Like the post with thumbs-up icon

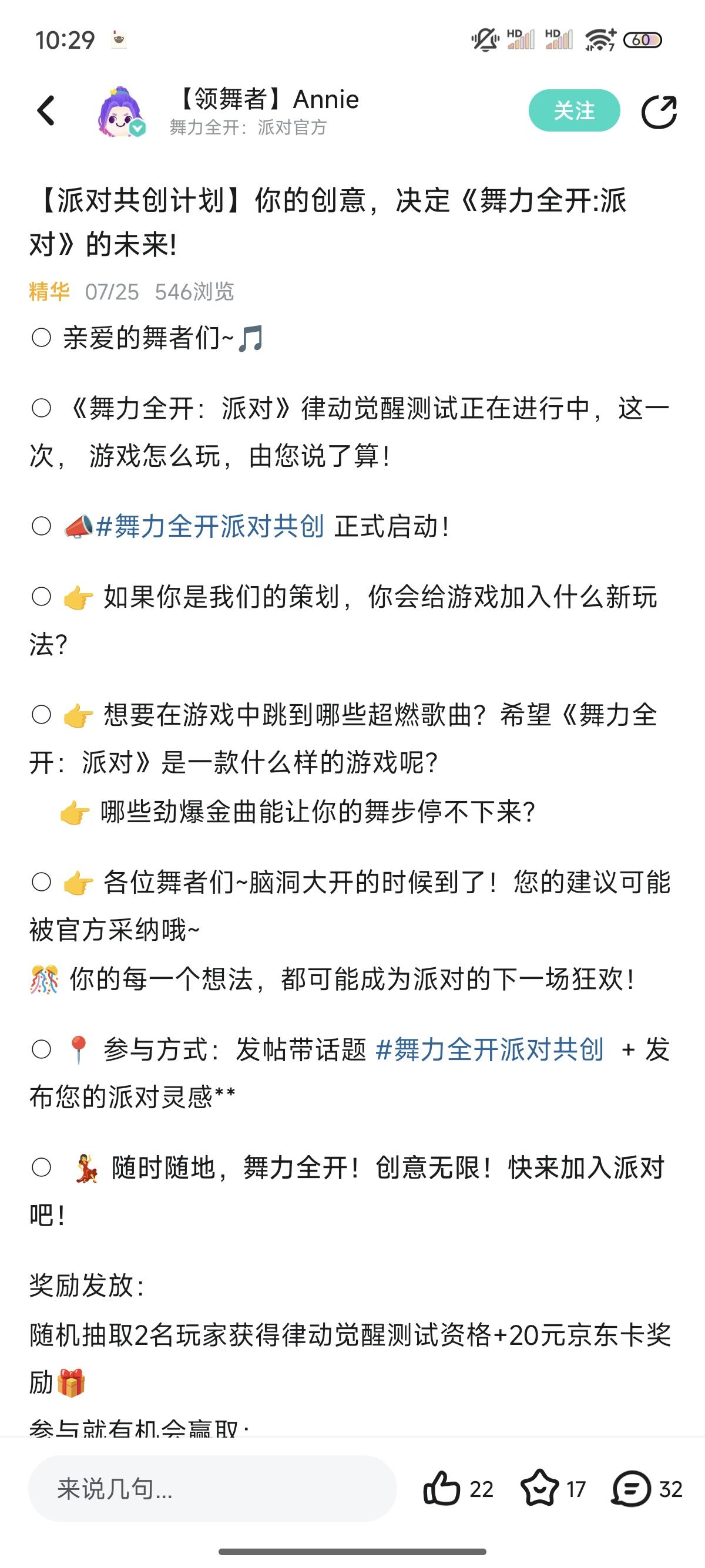coord(441,1488)
